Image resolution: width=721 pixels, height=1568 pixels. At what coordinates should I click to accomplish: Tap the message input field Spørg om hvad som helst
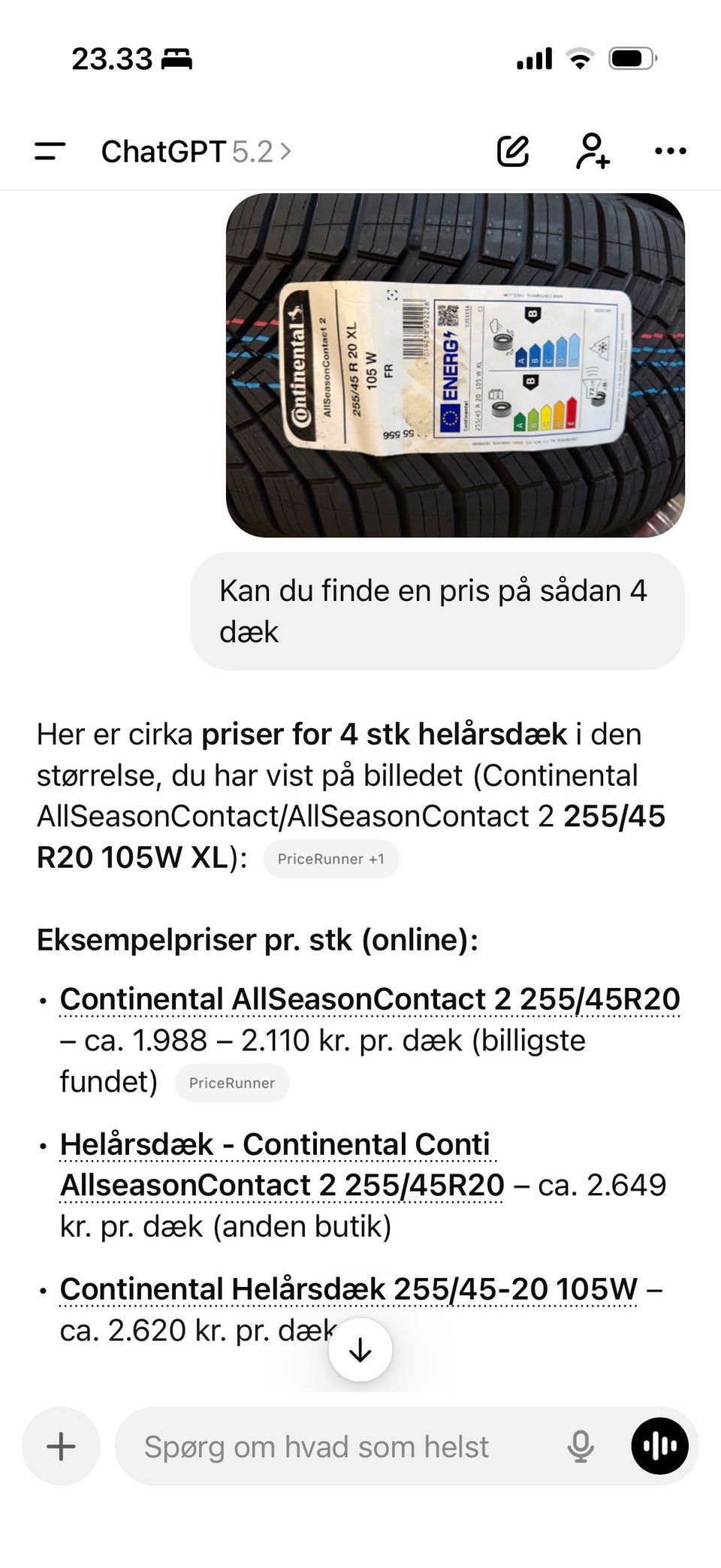click(x=315, y=1446)
